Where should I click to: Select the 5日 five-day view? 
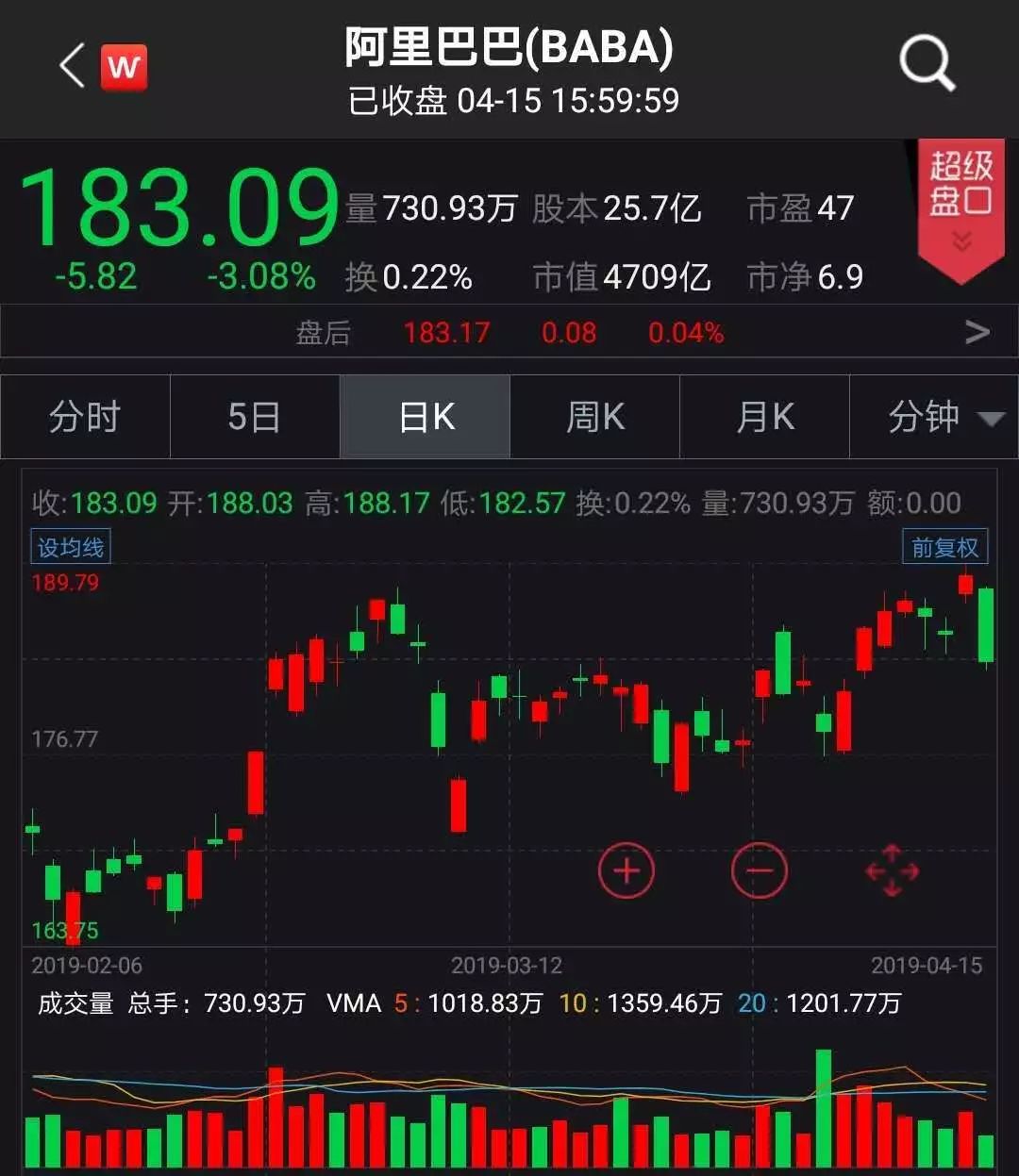pyautogui.click(x=255, y=417)
